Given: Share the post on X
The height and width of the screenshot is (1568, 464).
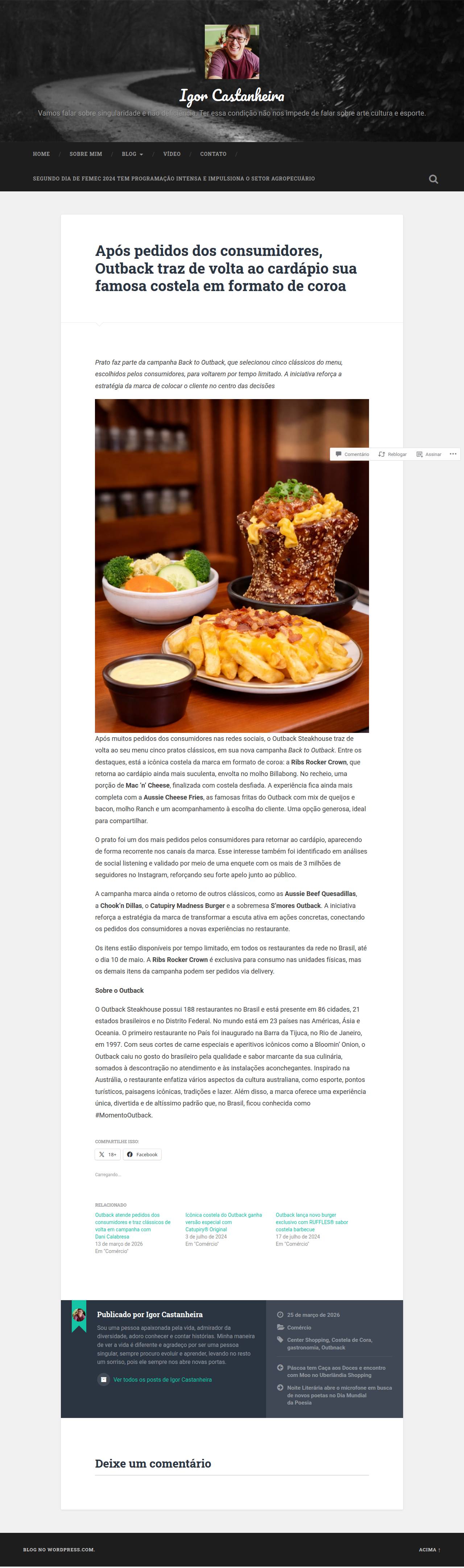Looking at the screenshot, I should tap(107, 1154).
